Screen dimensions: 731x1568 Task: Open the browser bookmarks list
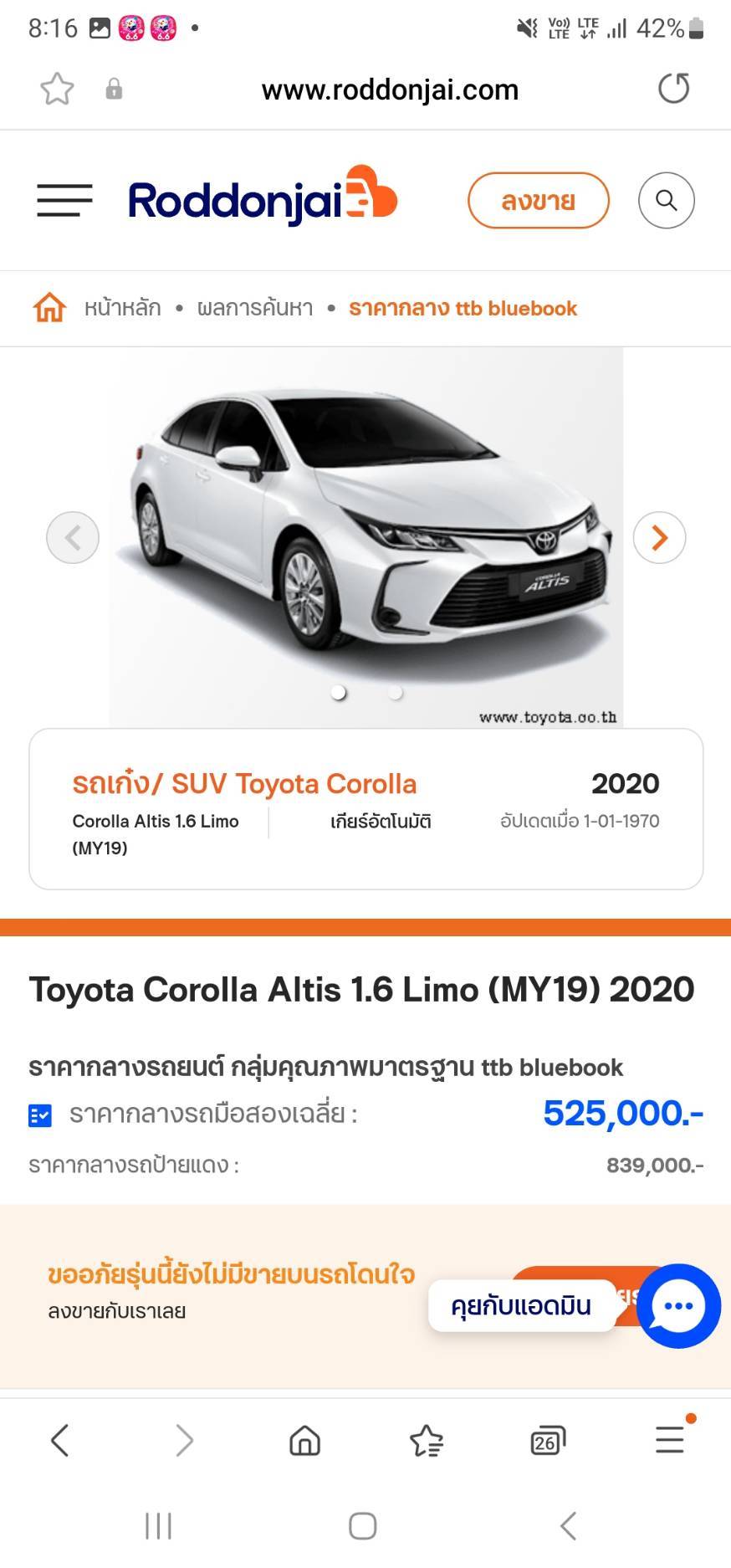[427, 1440]
